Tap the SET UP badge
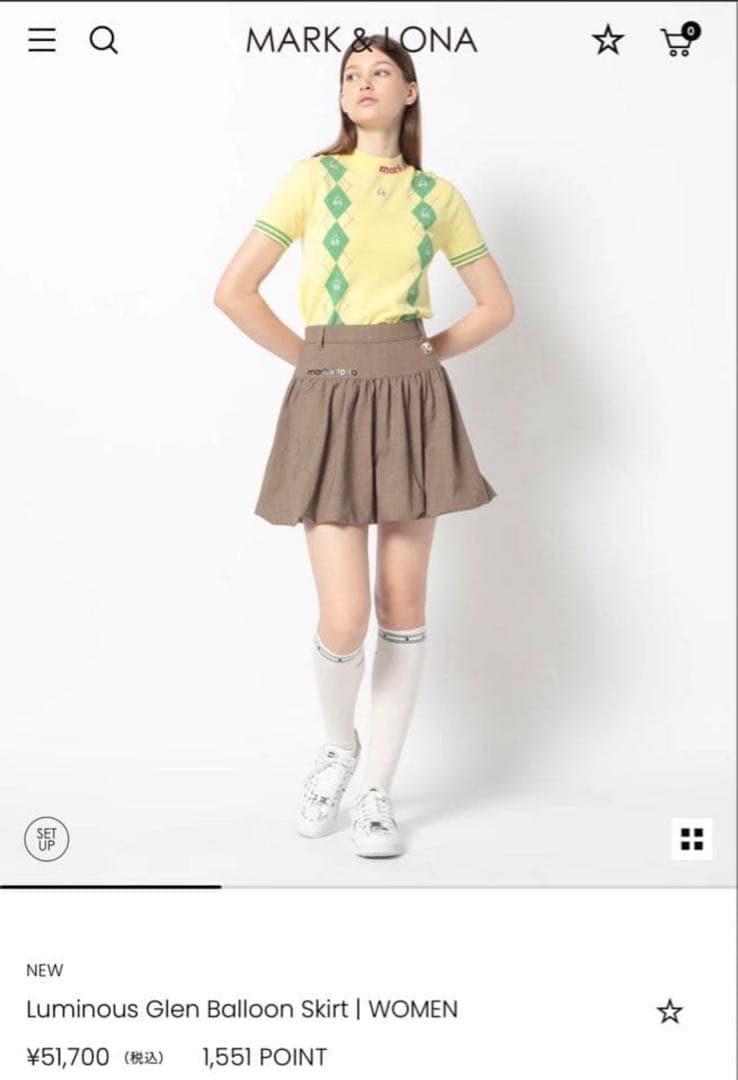Viewport: 738px width, 1080px height. tap(47, 839)
